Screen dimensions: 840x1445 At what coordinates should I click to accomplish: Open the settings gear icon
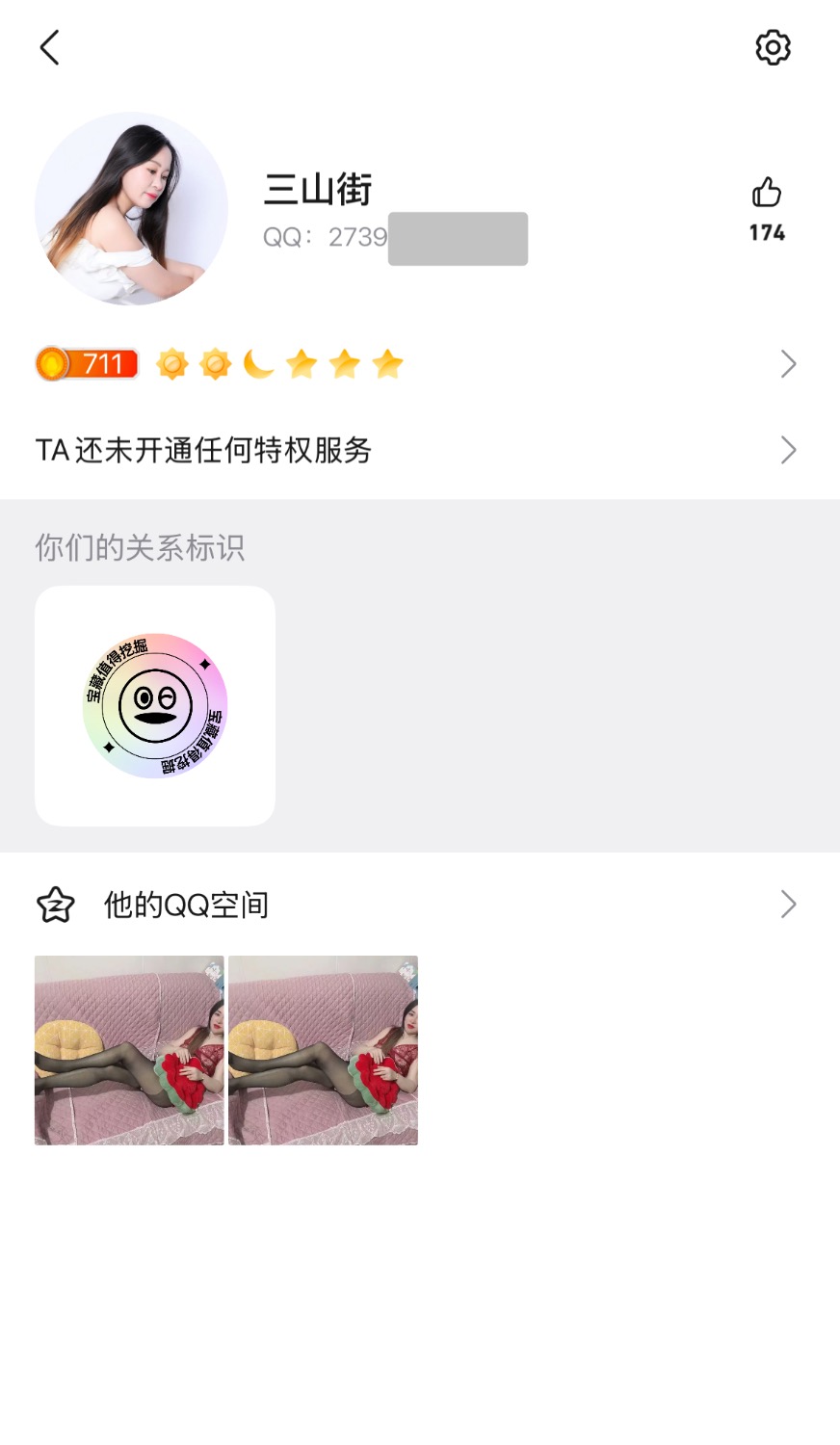click(773, 47)
